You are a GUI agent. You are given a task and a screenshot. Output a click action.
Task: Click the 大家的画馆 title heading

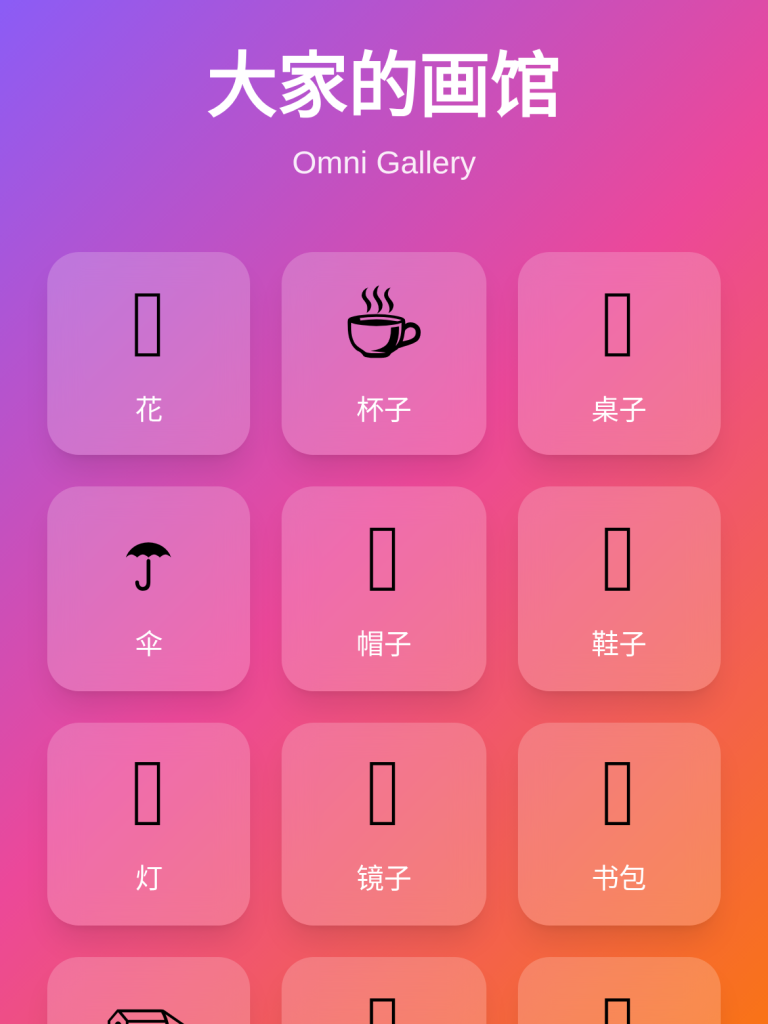384,83
